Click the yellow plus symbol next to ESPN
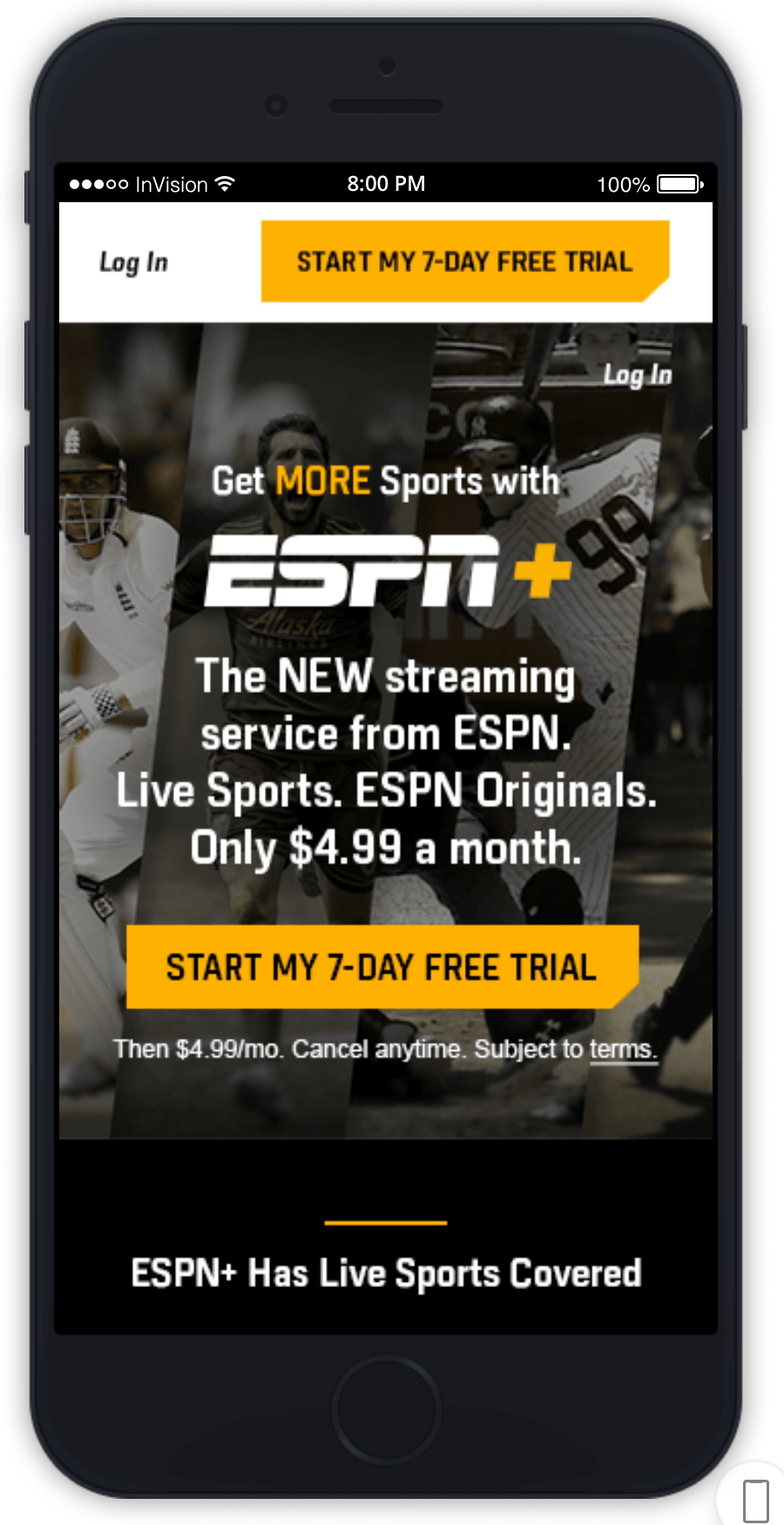784x1525 pixels. [541, 571]
